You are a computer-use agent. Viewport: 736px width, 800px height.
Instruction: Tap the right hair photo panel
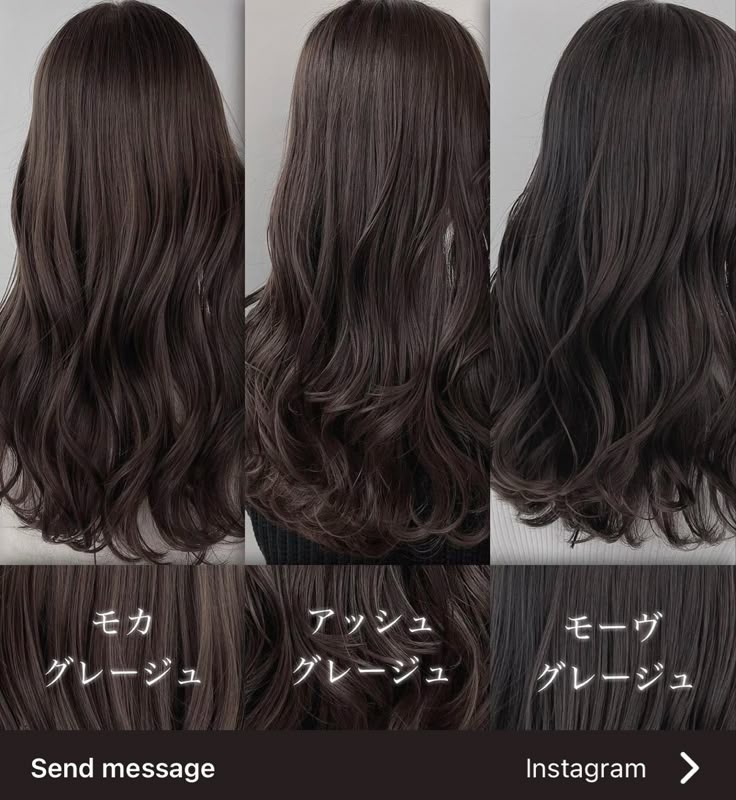615,280
